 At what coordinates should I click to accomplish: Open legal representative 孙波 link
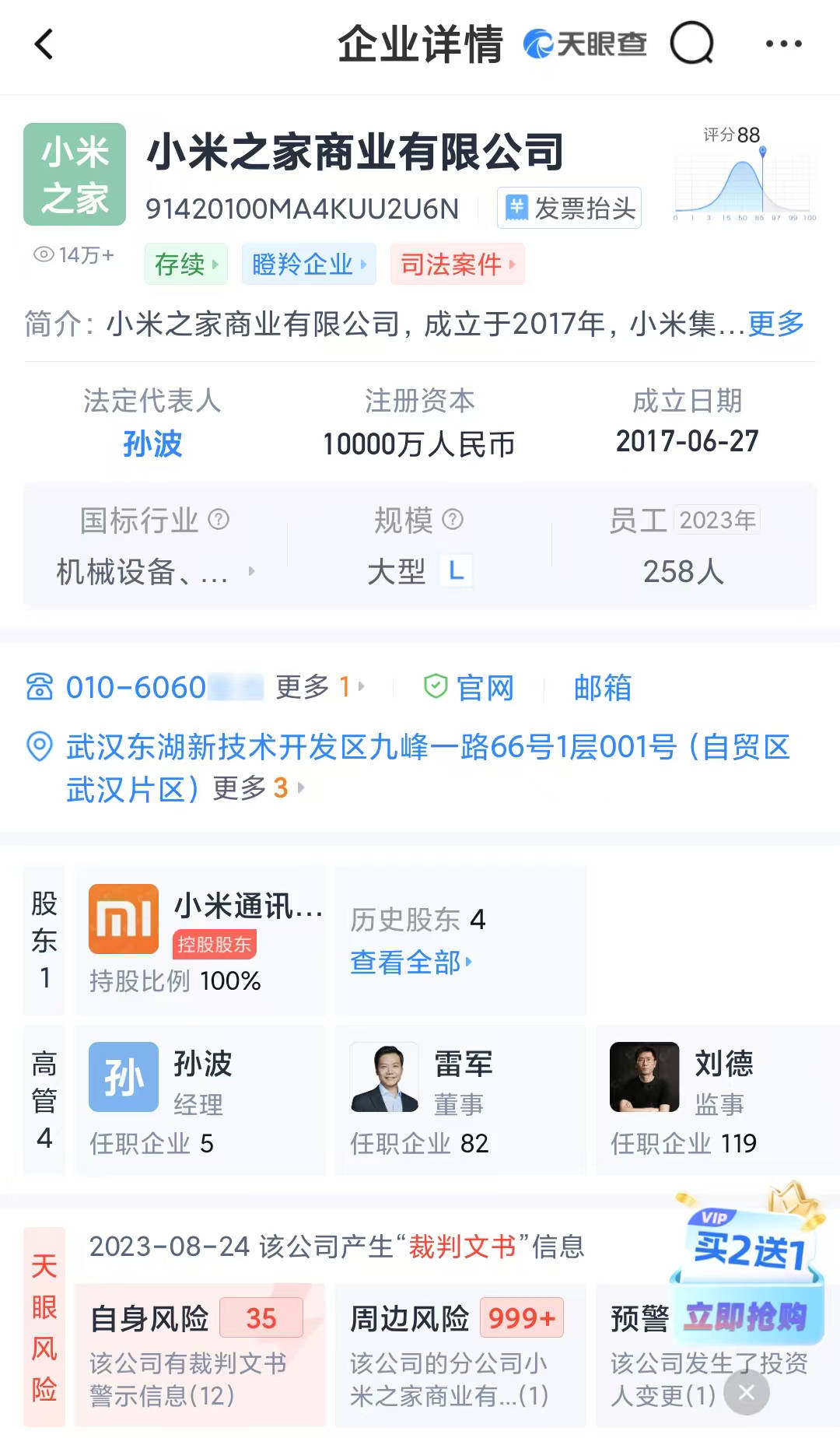pyautogui.click(x=152, y=444)
